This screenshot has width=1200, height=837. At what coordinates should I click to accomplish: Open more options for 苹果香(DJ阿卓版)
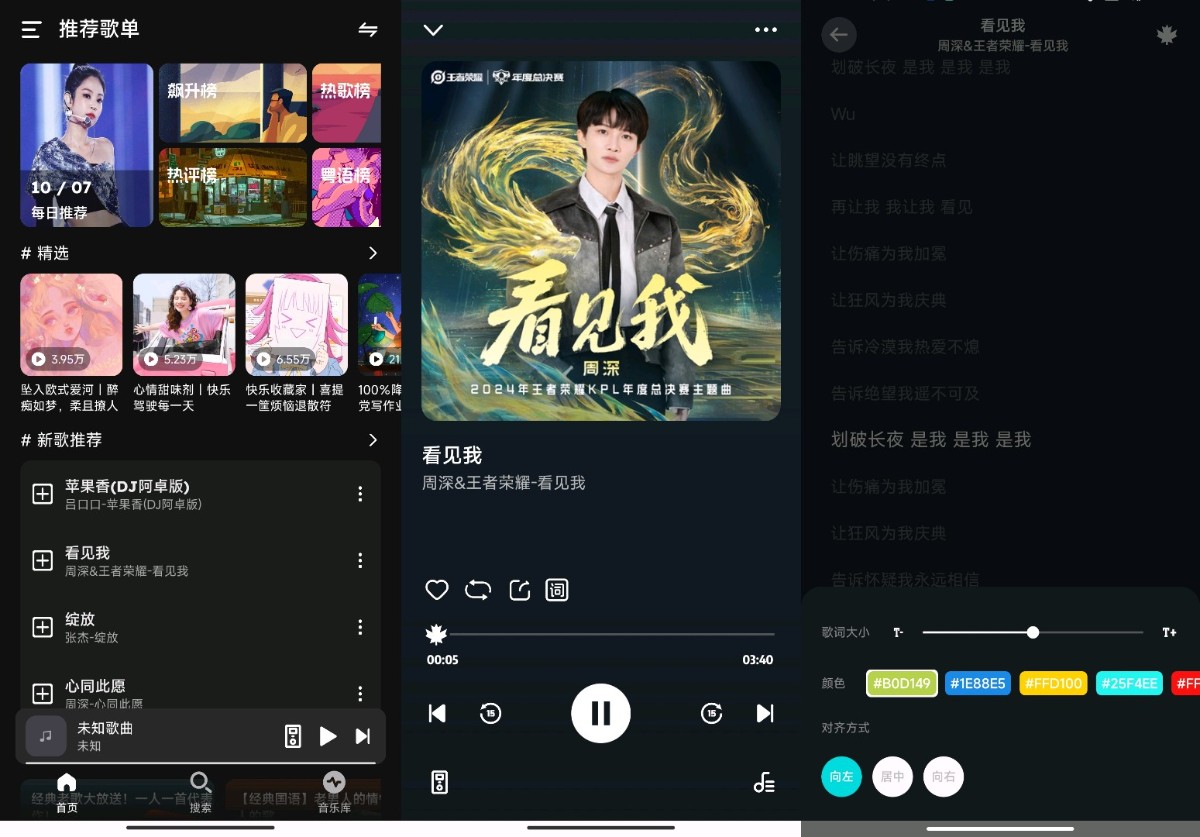(x=360, y=494)
